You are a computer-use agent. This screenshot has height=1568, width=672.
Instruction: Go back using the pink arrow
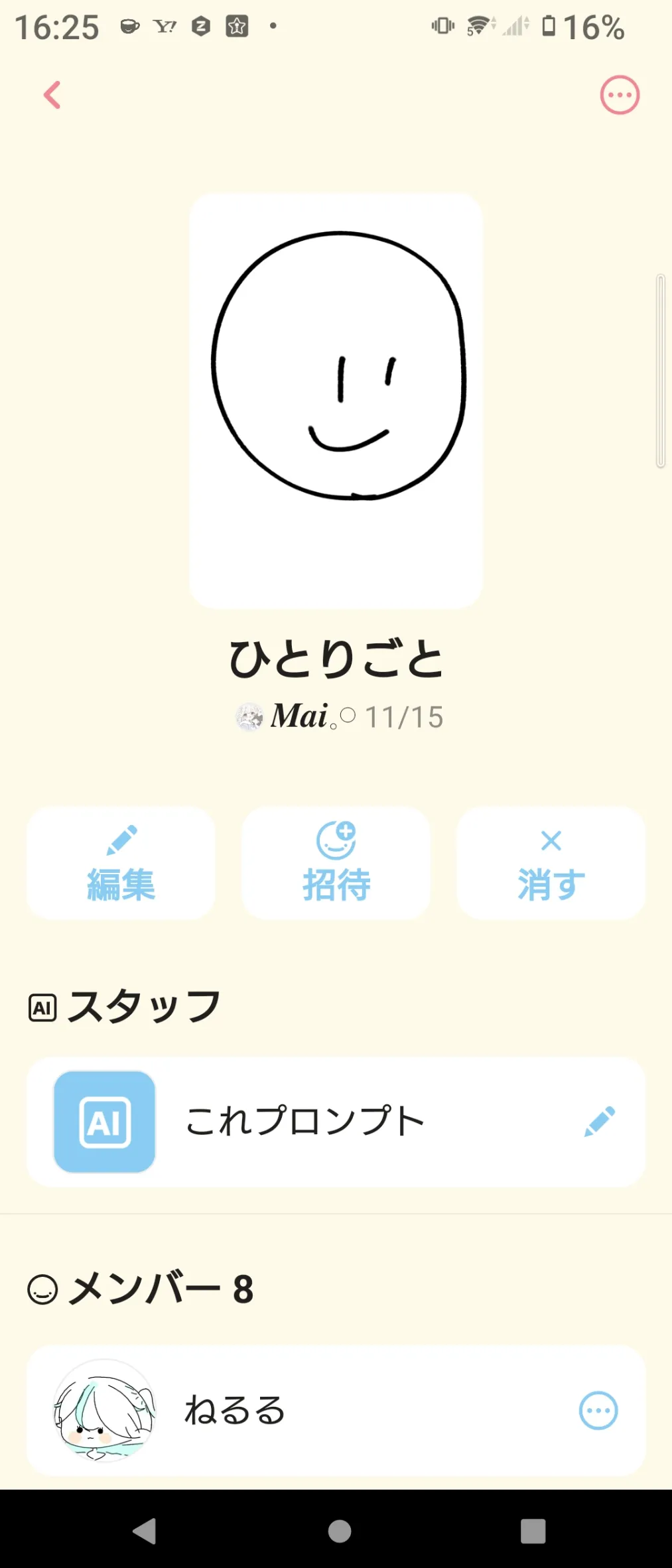(x=52, y=95)
